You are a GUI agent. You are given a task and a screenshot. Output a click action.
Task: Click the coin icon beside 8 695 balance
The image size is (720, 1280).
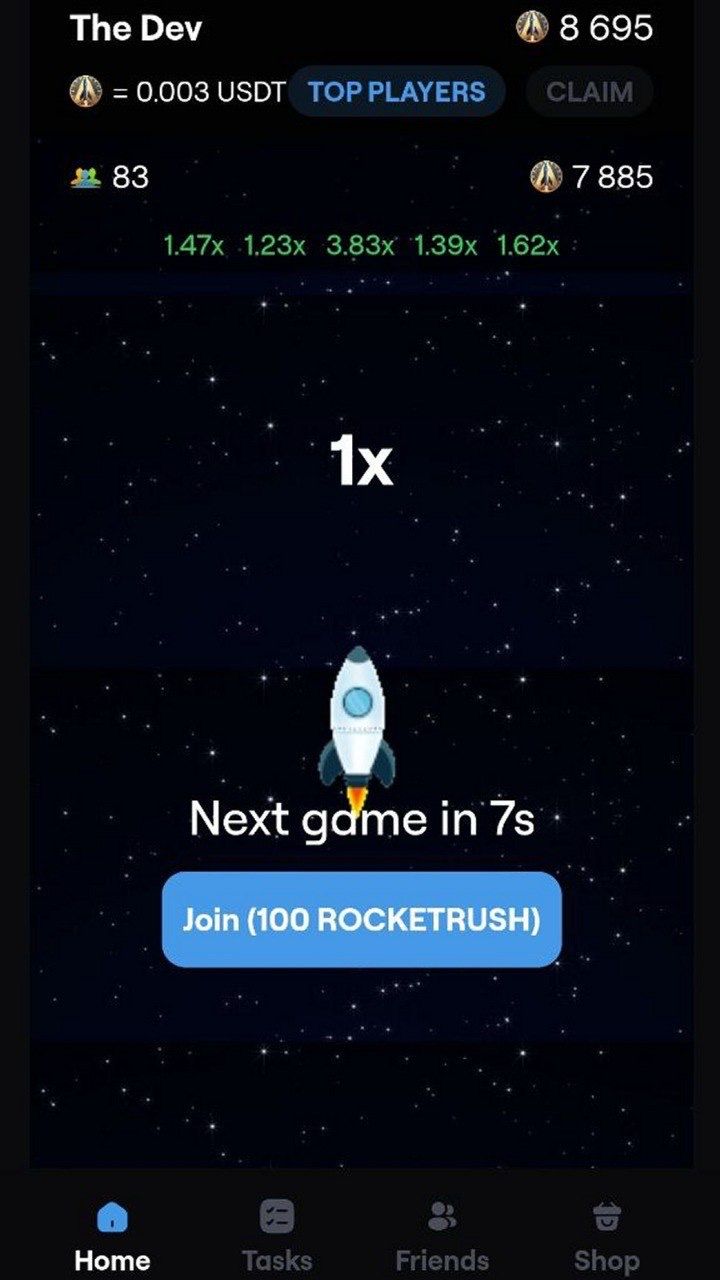[x=533, y=29]
